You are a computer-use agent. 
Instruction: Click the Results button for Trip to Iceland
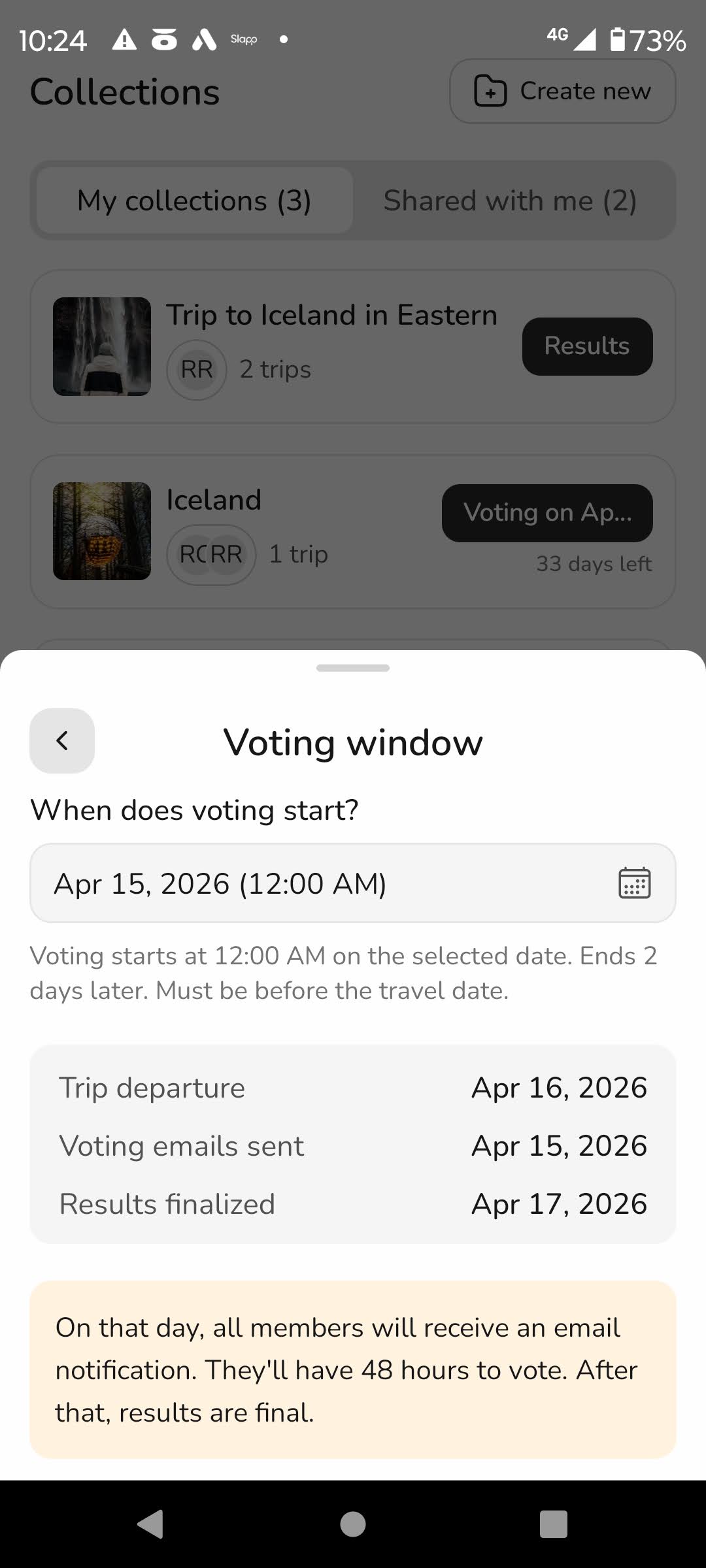click(586, 346)
